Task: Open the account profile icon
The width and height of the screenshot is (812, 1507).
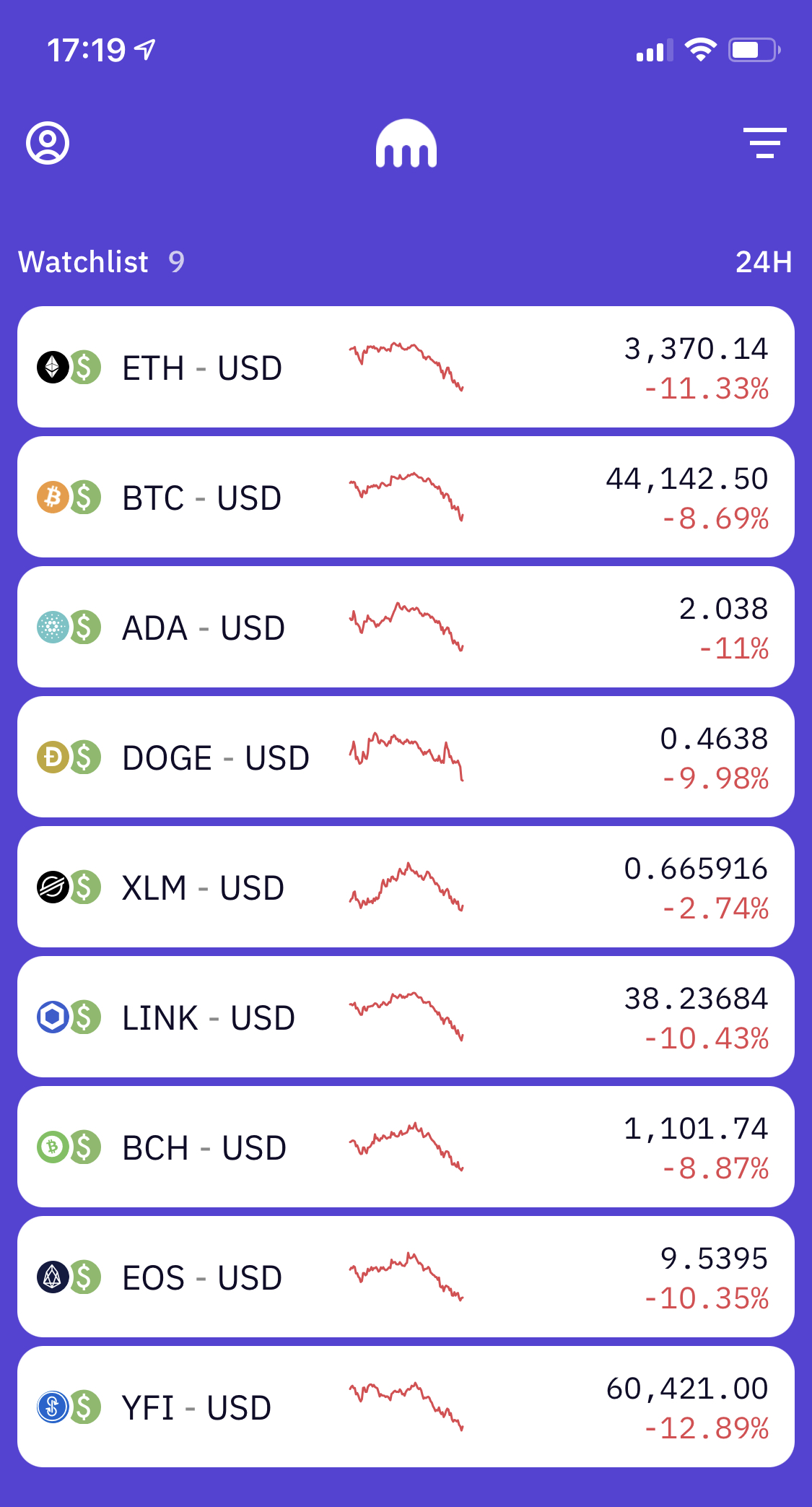Action: coord(48,143)
